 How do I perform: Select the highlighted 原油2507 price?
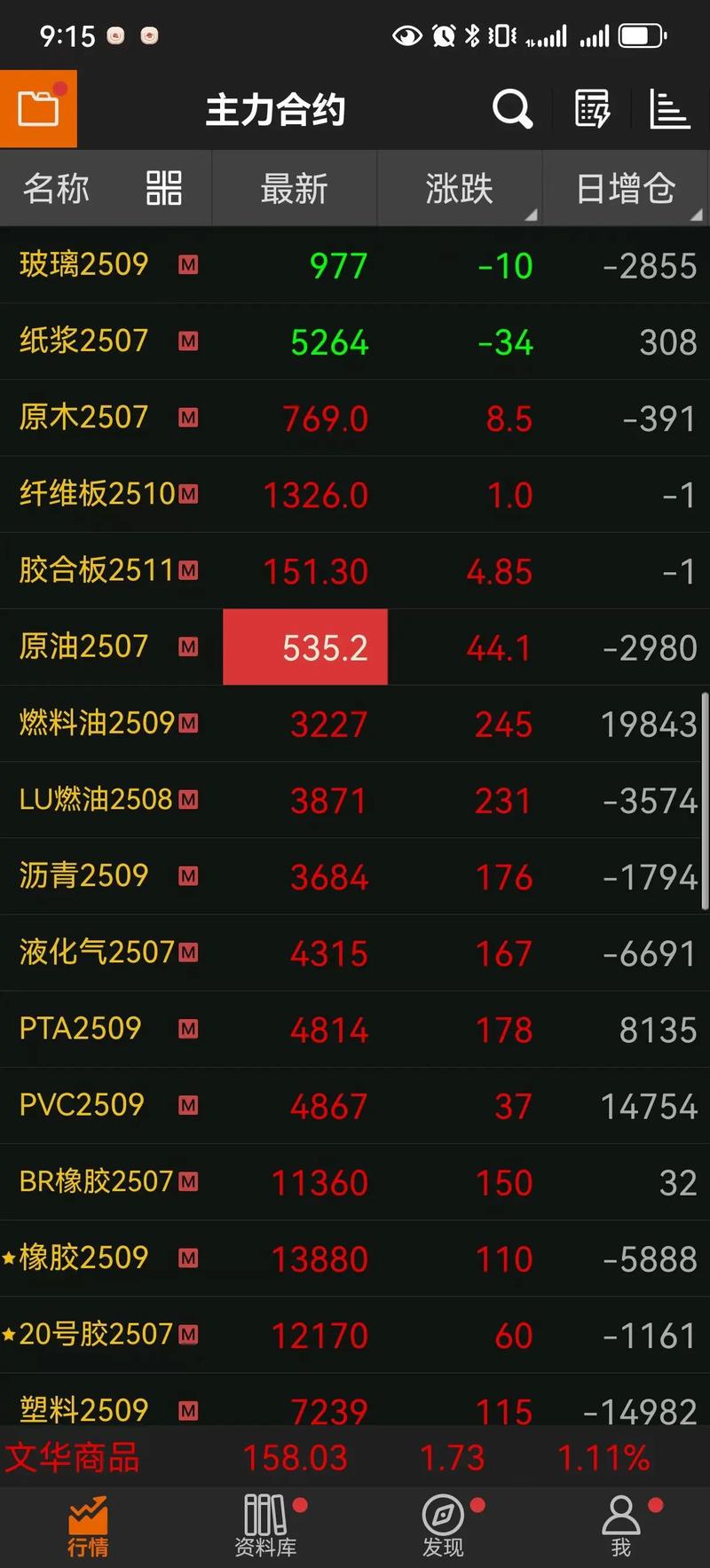[305, 647]
